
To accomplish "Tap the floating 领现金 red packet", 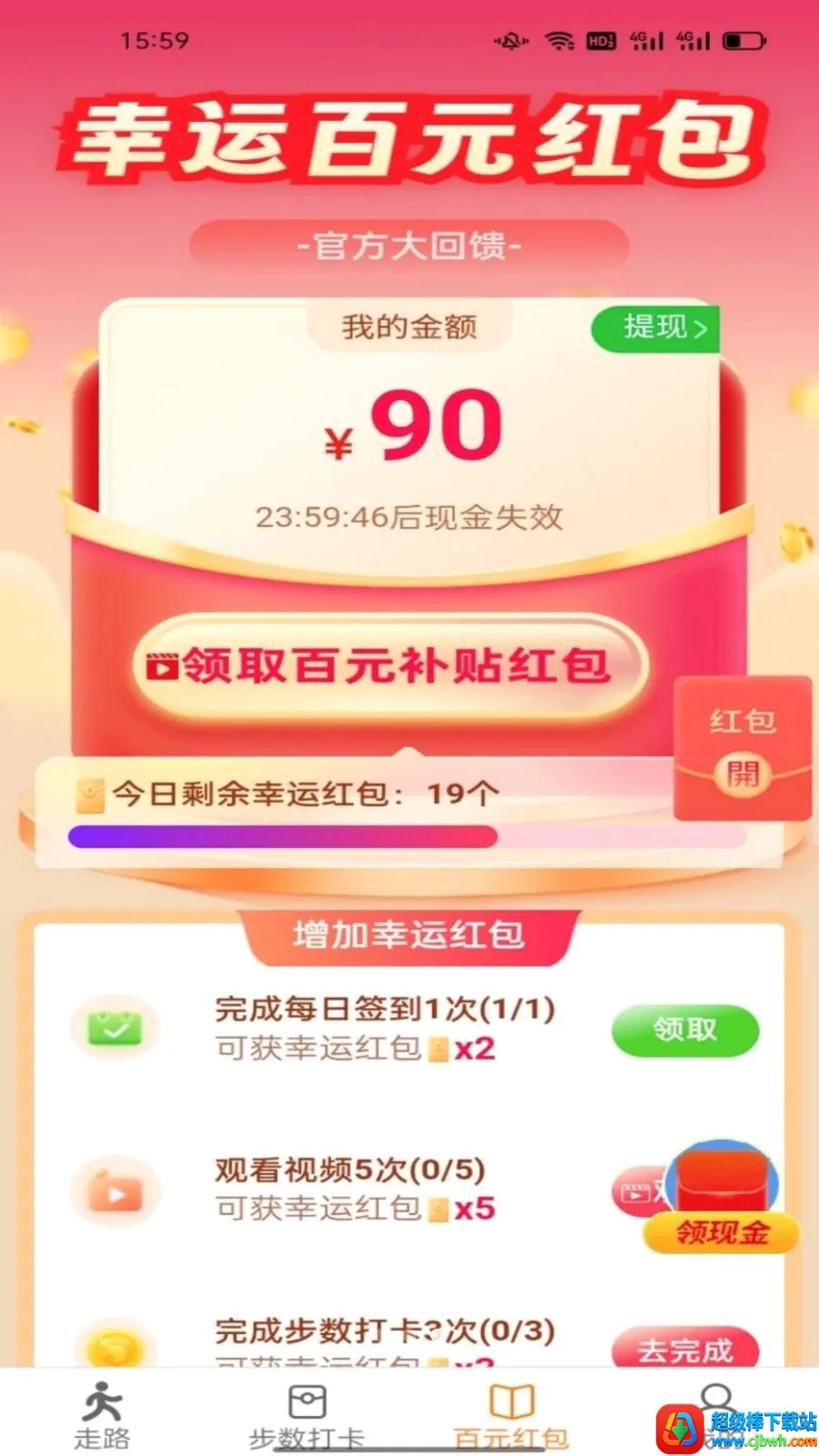I will 722,1198.
